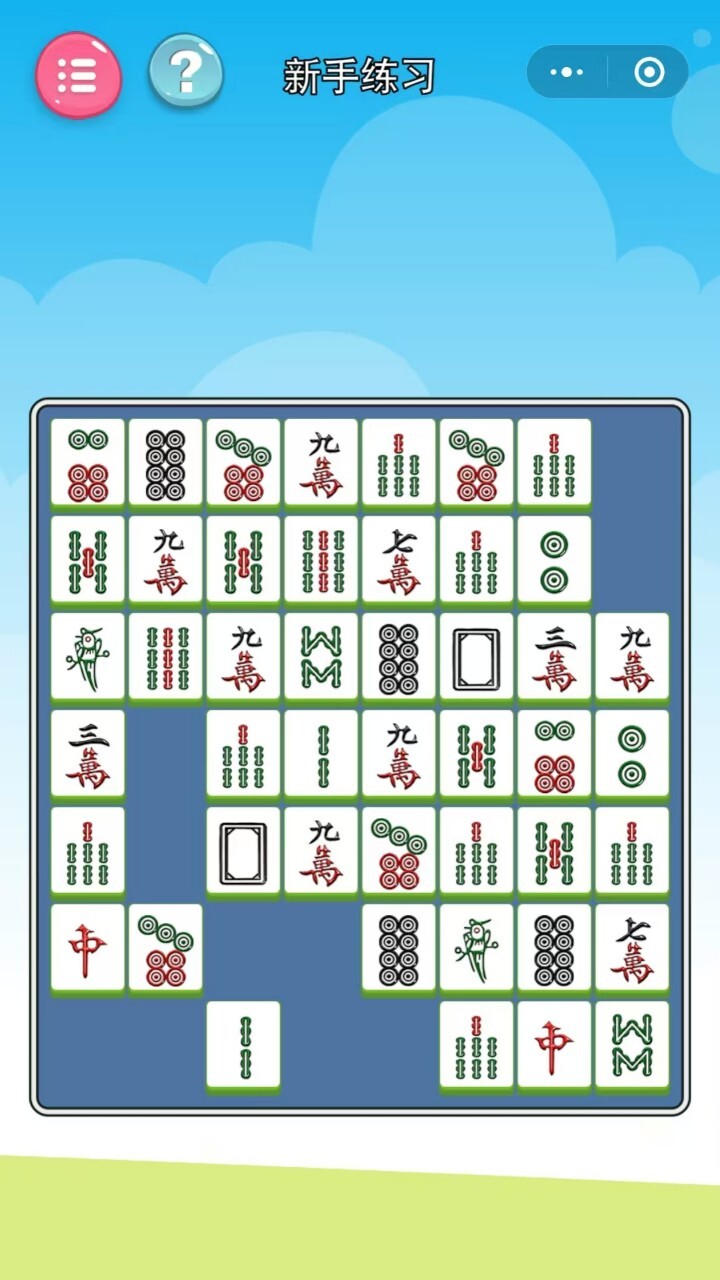Open the question mark help button
The width and height of the screenshot is (720, 1280).
(x=186, y=72)
